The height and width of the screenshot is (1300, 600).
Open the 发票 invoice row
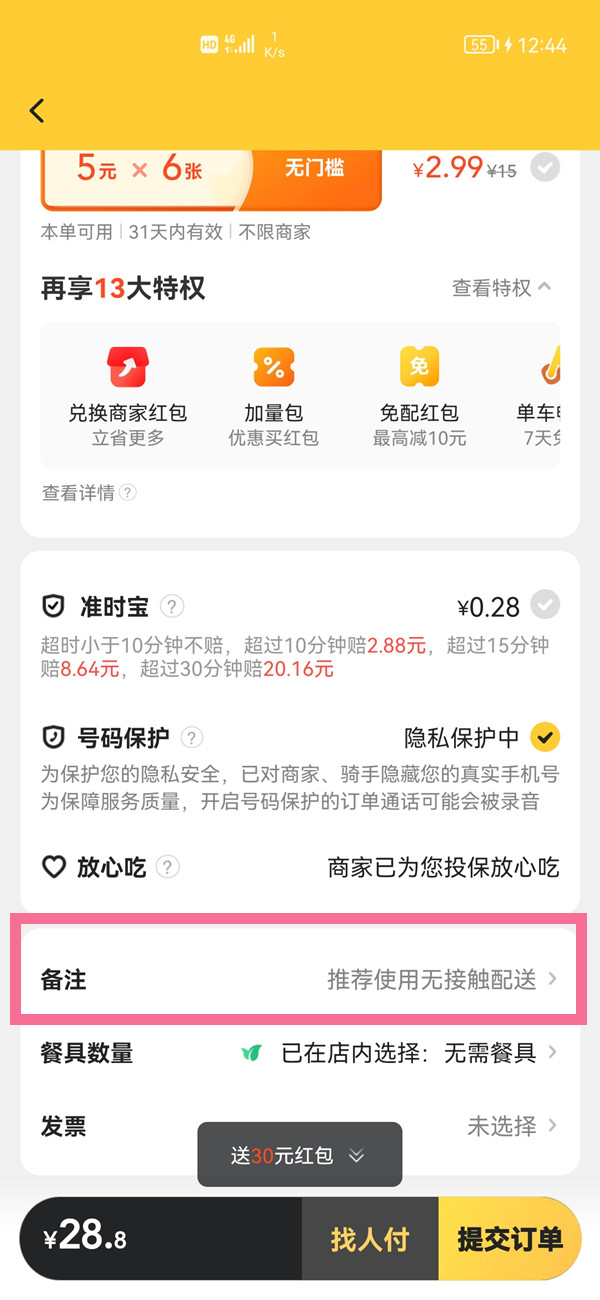(299, 1126)
